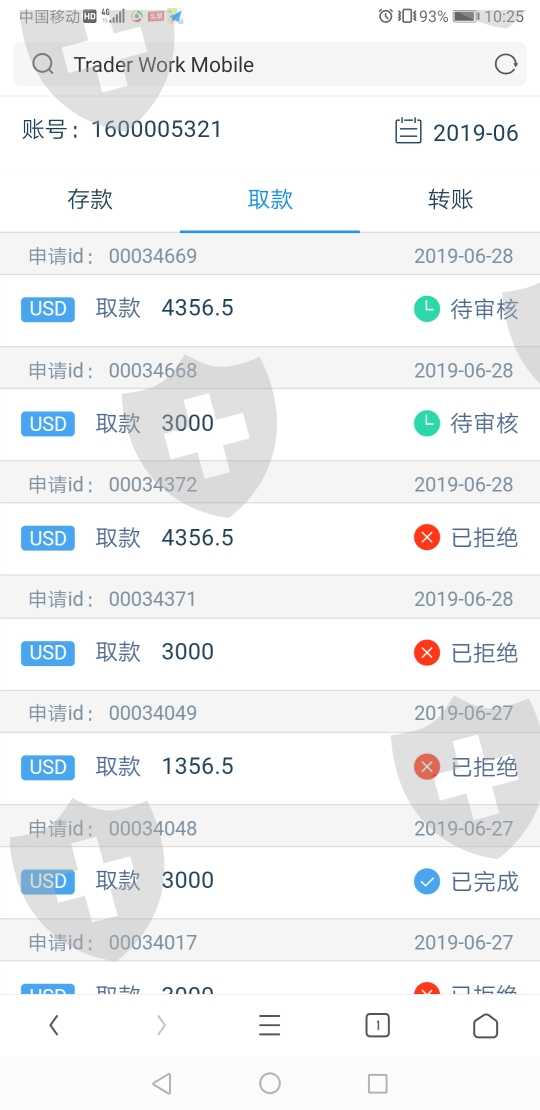
Task: Go back with the browser back arrow
Action: point(54,1025)
